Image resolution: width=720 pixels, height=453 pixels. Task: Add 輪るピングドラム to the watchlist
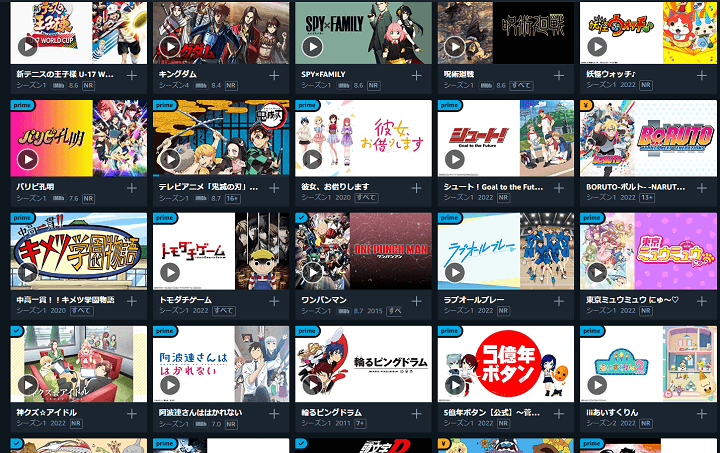(416, 411)
